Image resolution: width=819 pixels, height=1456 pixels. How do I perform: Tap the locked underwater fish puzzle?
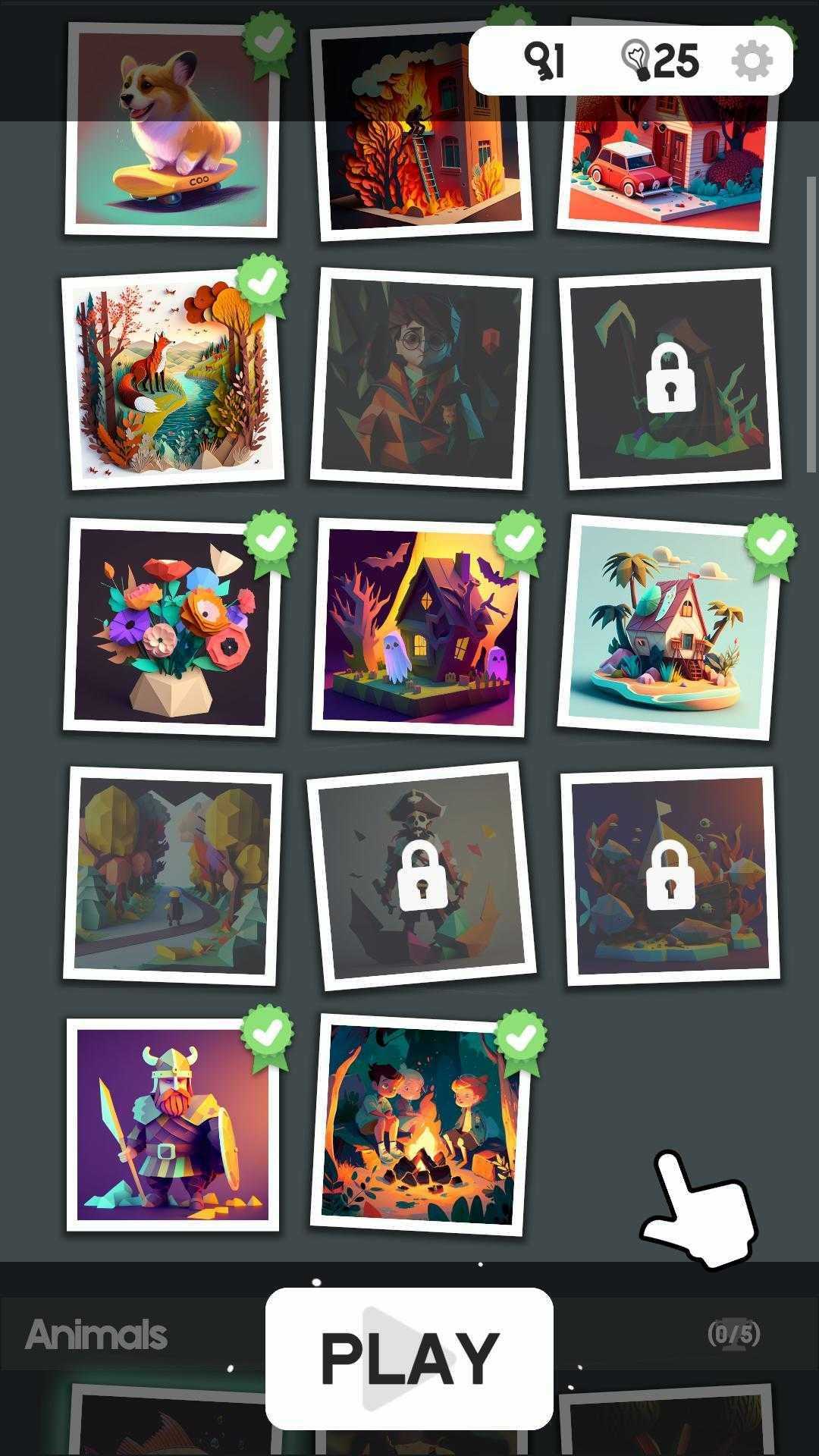(671, 876)
